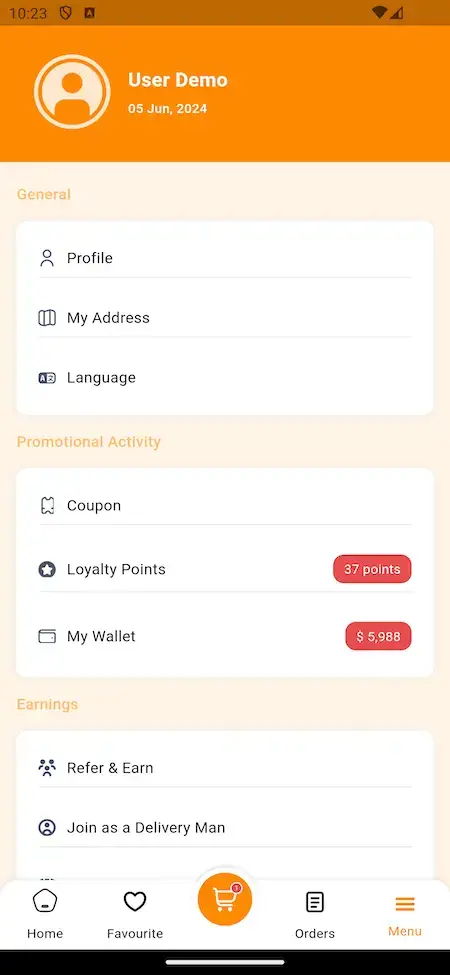Switch to the Orders tab
450x975 pixels.
[x=315, y=914]
